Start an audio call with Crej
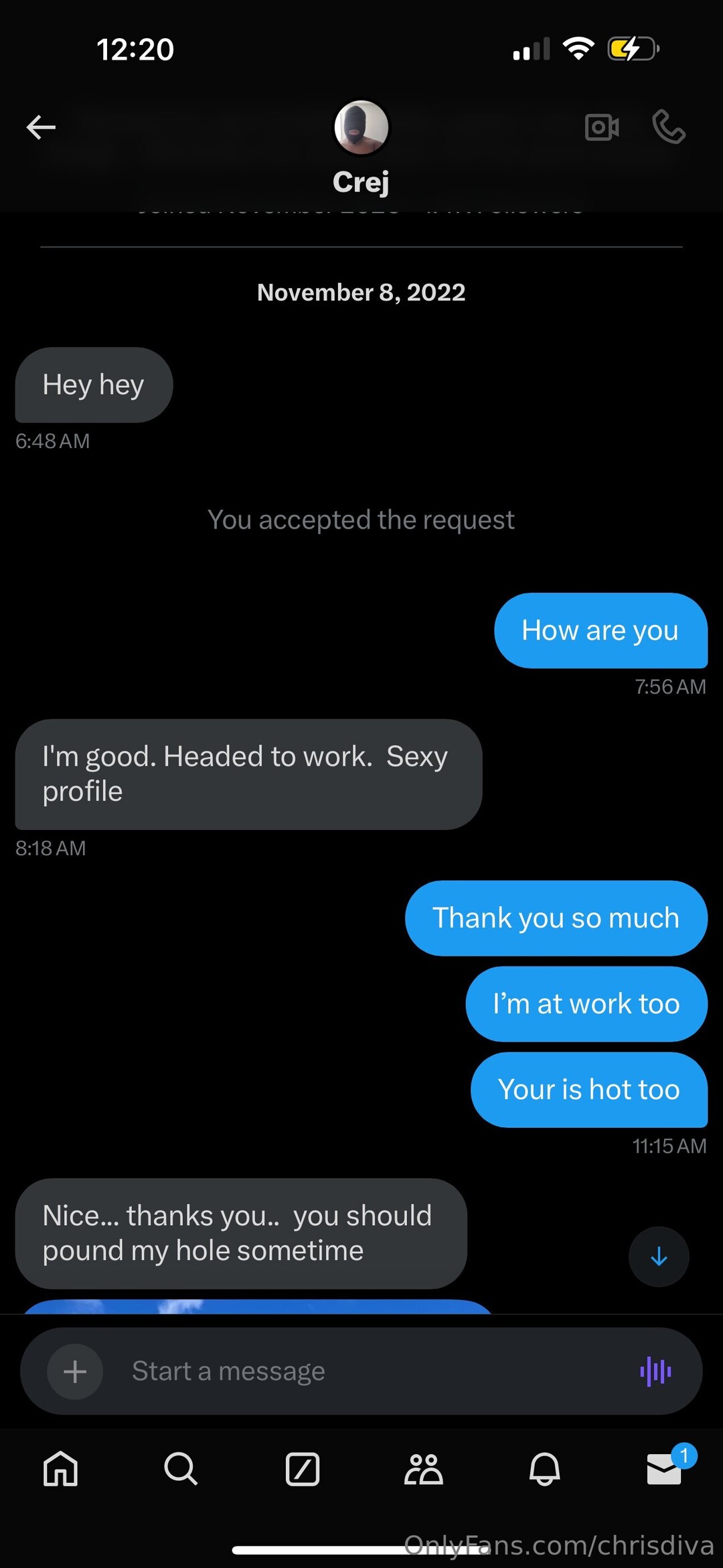The width and height of the screenshot is (723, 1568). (668, 127)
